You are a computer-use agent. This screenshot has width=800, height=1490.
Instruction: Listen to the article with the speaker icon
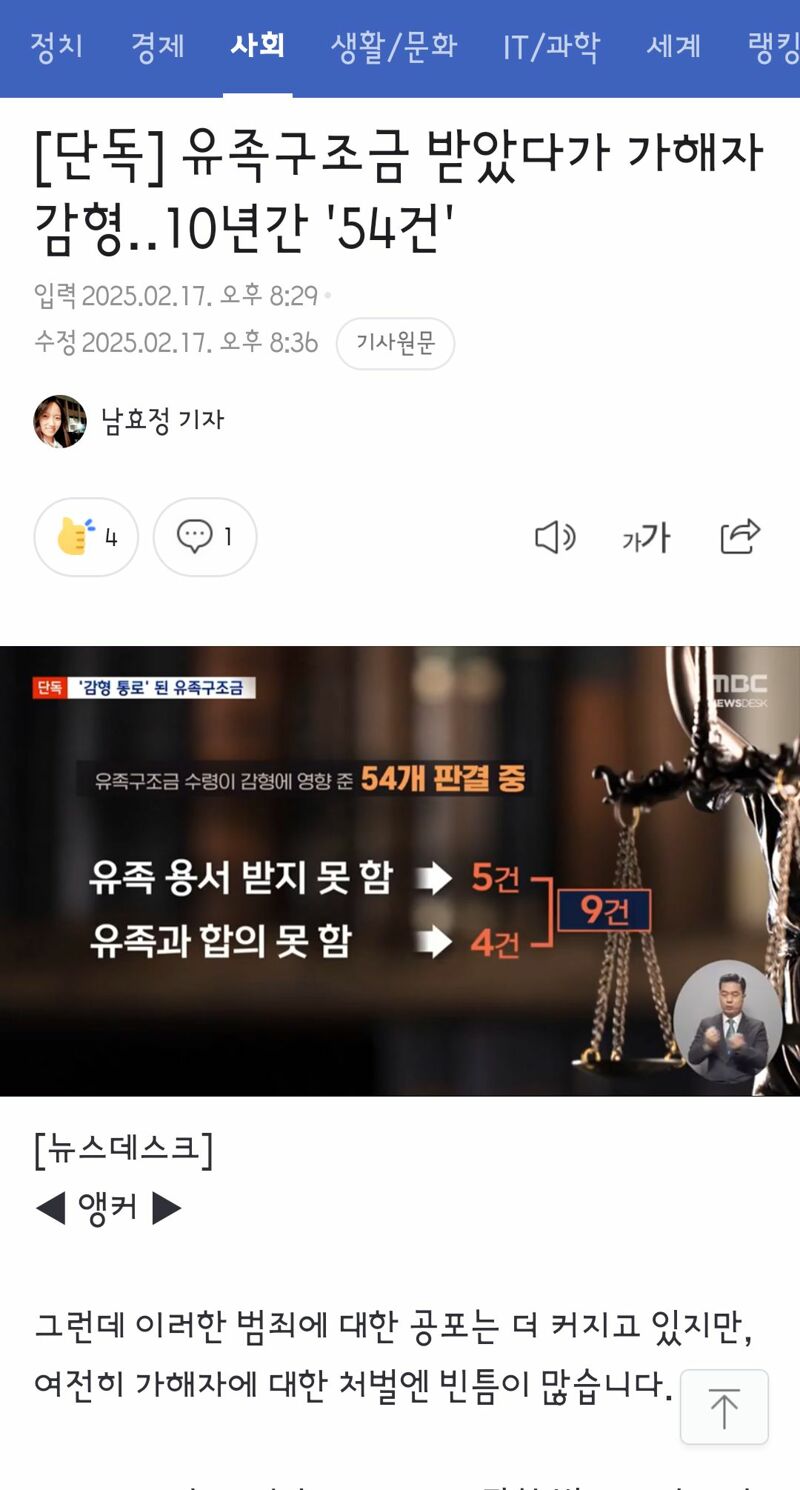555,538
